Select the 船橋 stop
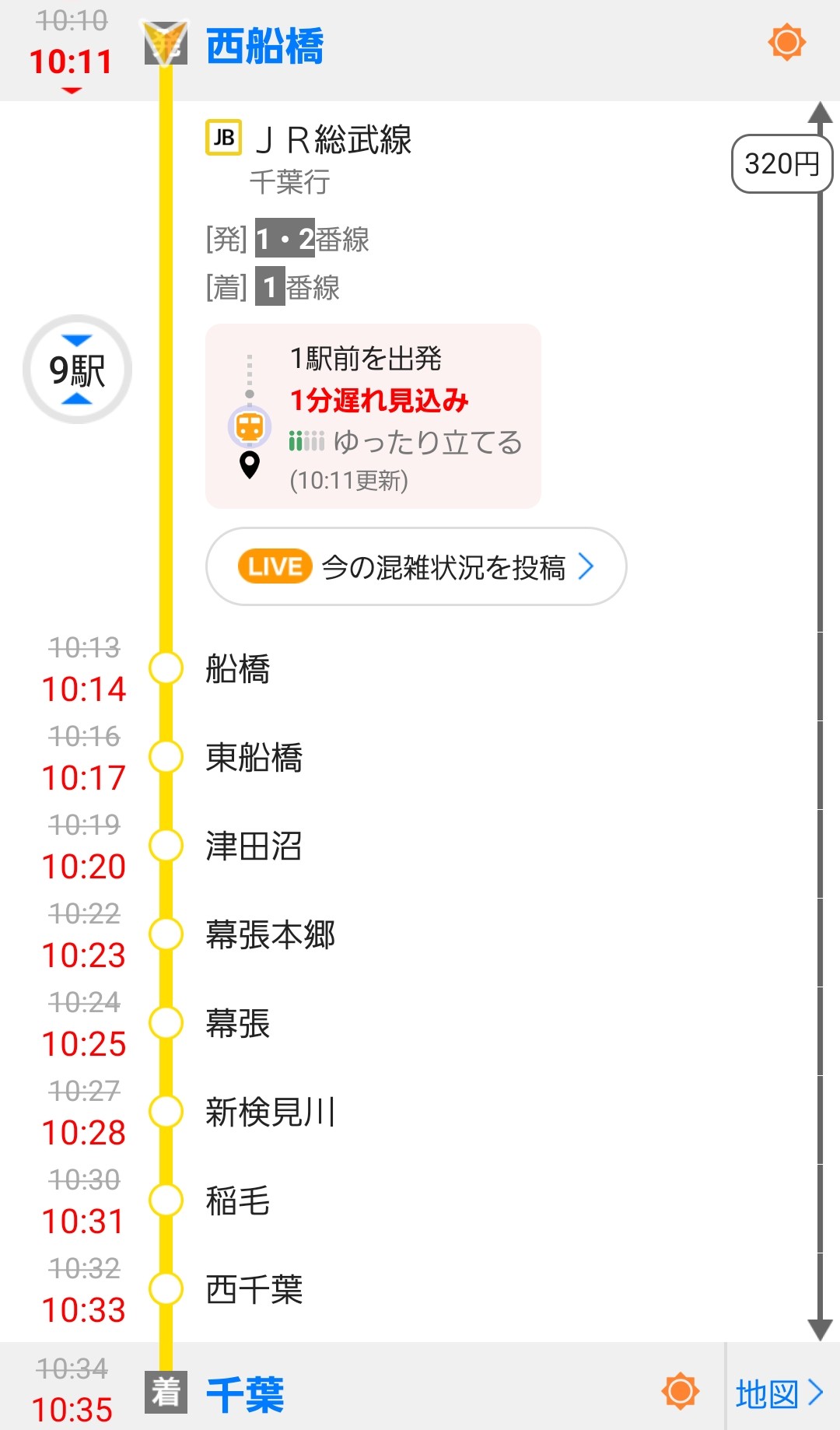Screen dimensions: 840x1430 [238, 668]
